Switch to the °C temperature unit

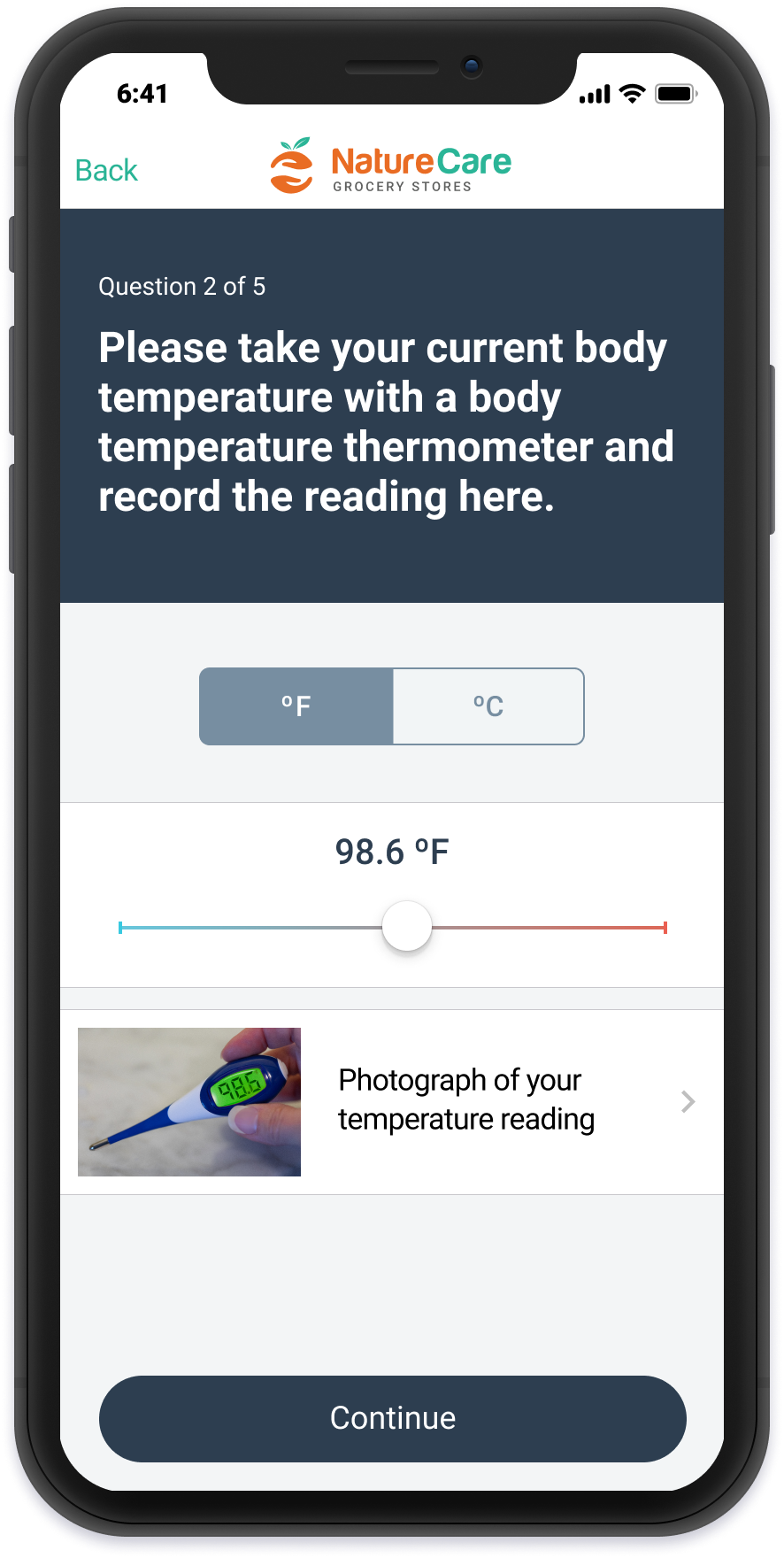pyautogui.click(x=488, y=706)
